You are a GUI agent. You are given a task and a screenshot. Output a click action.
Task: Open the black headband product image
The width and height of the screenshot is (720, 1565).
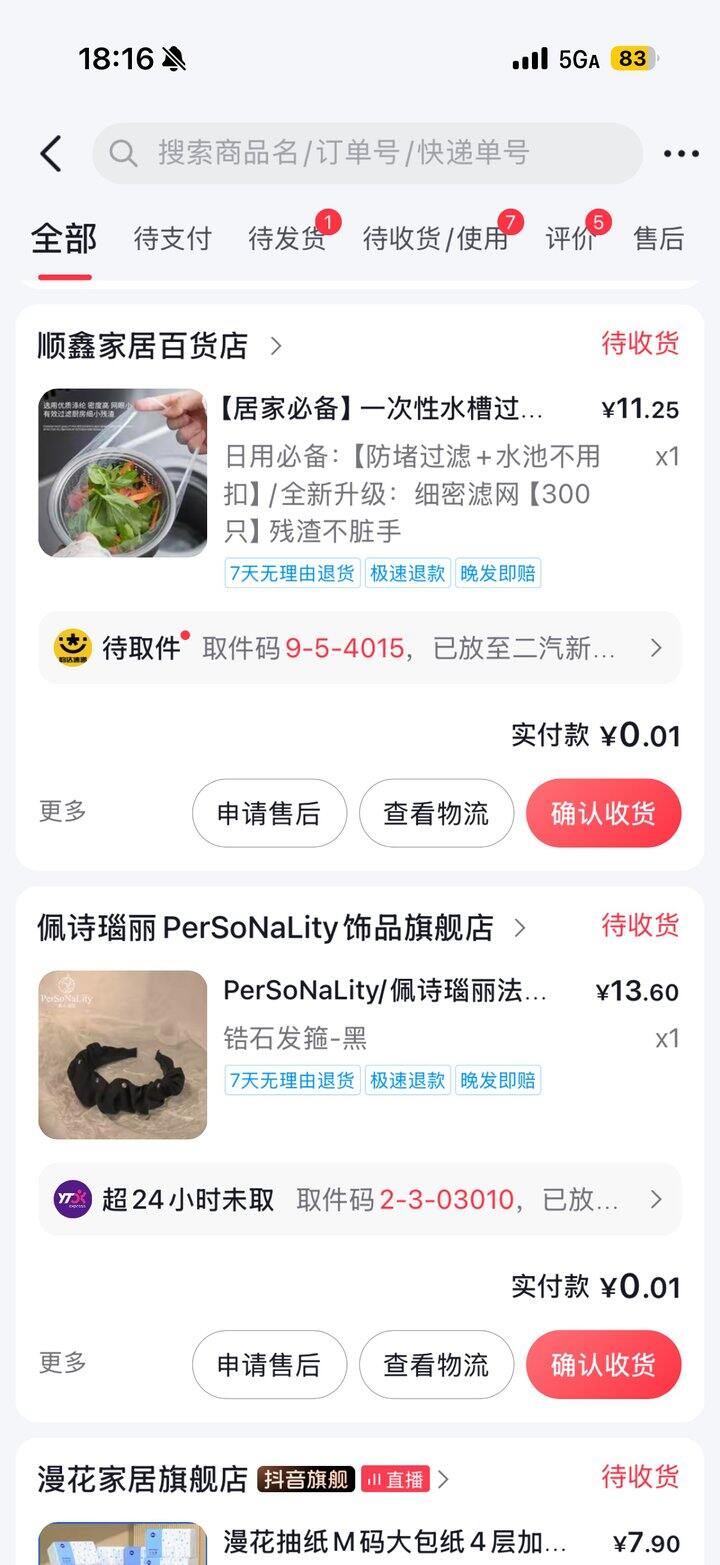[123, 1055]
